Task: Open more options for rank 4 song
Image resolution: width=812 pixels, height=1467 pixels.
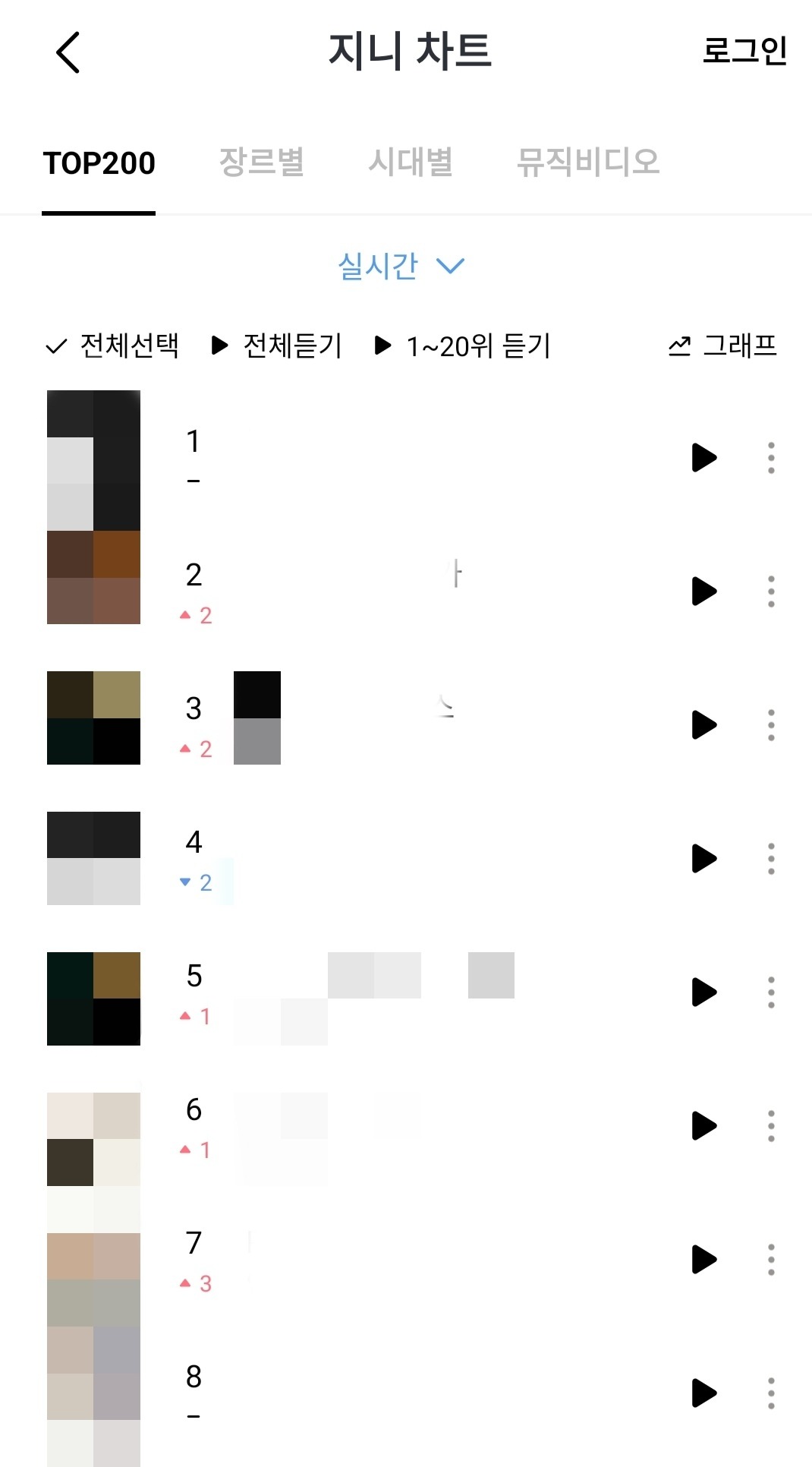Action: (771, 859)
